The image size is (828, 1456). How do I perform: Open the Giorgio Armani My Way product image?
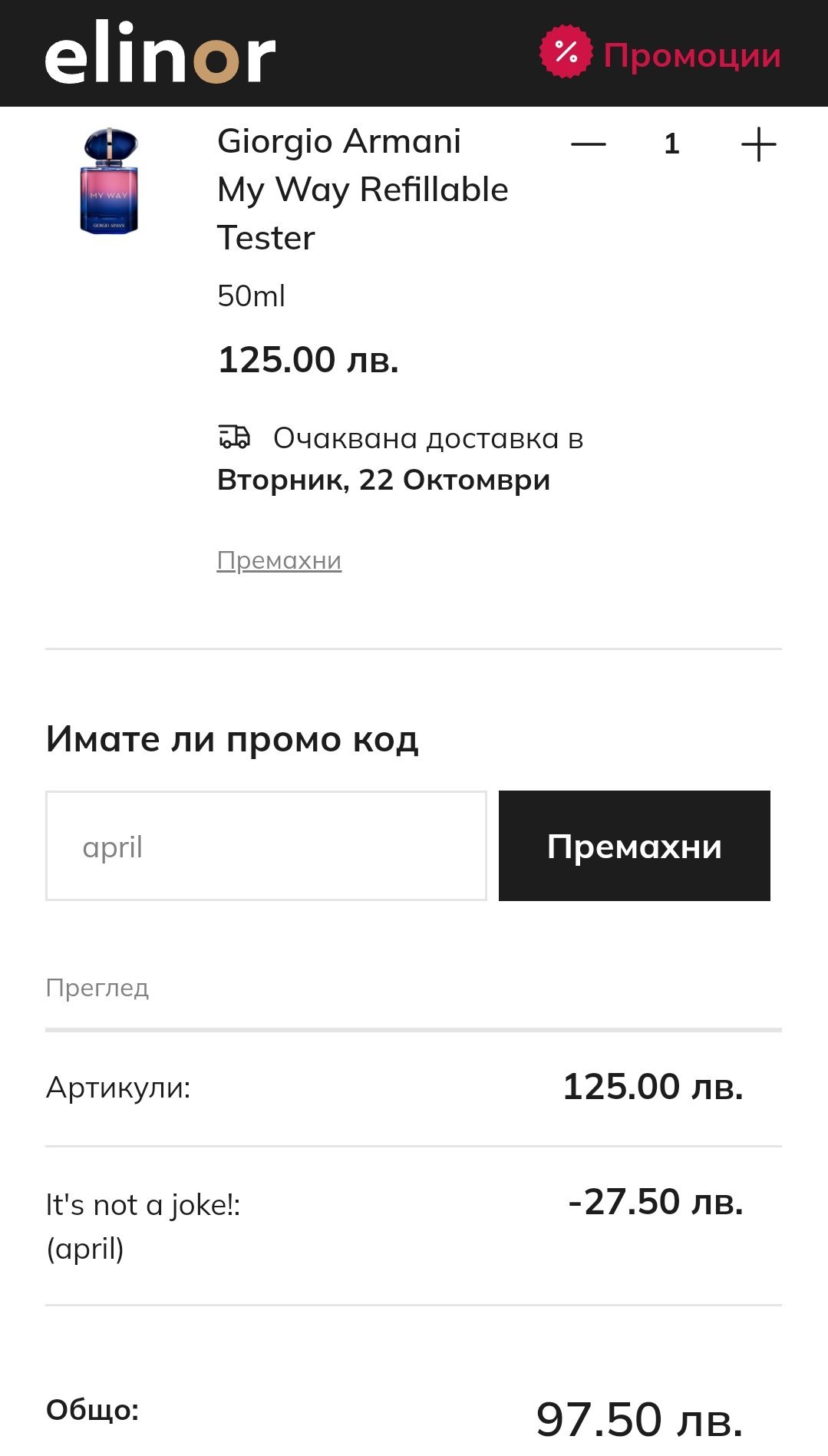110,182
